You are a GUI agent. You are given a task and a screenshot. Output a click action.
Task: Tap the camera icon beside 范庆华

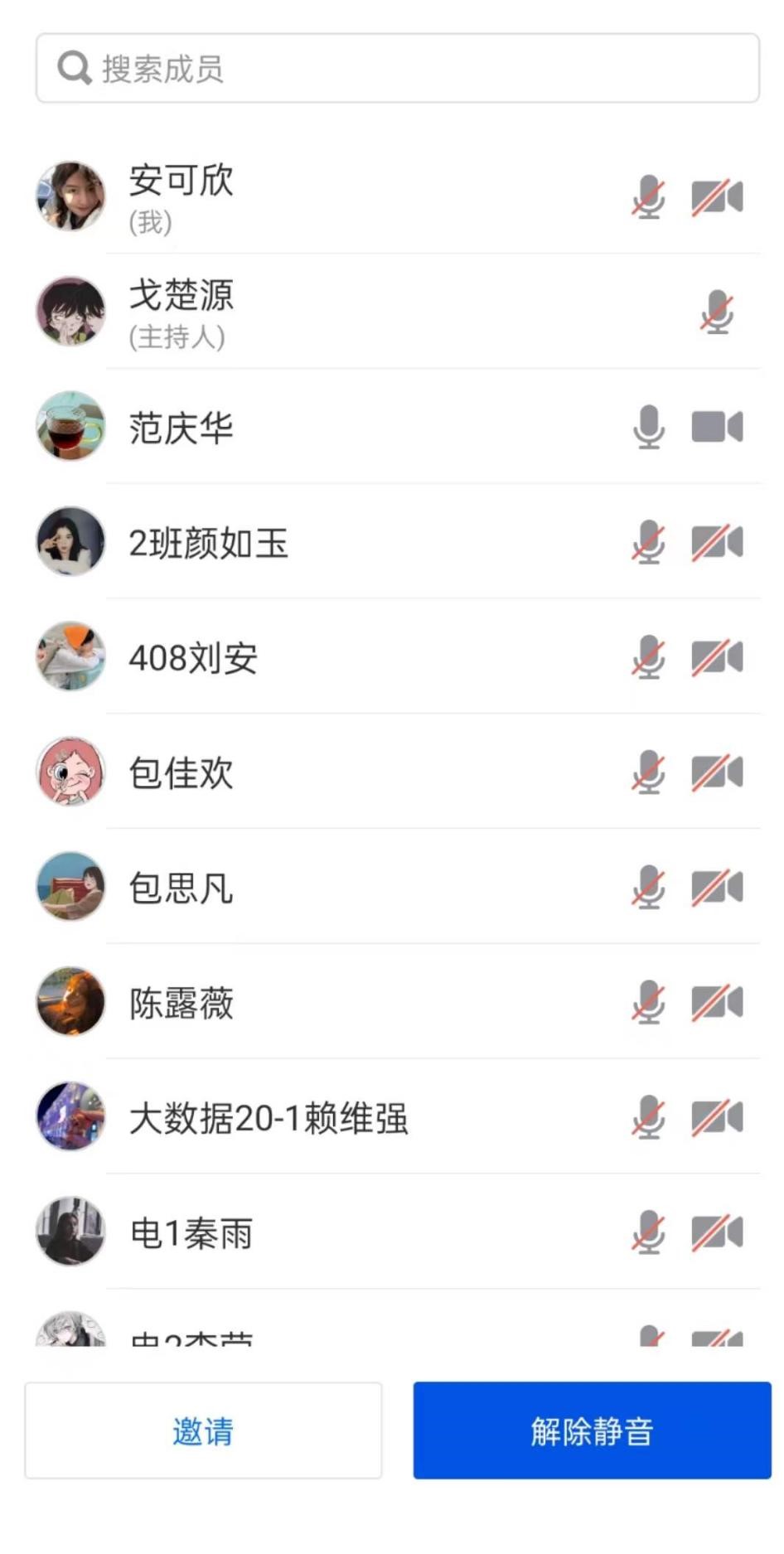pyautogui.click(x=717, y=427)
